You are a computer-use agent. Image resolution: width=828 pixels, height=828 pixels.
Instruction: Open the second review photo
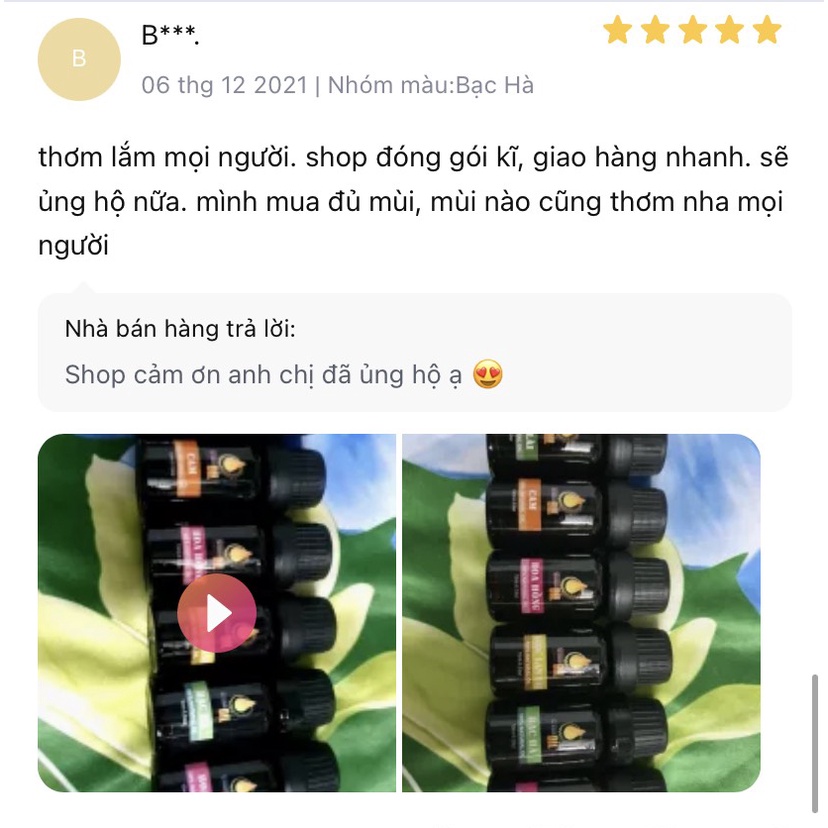[x=581, y=613]
